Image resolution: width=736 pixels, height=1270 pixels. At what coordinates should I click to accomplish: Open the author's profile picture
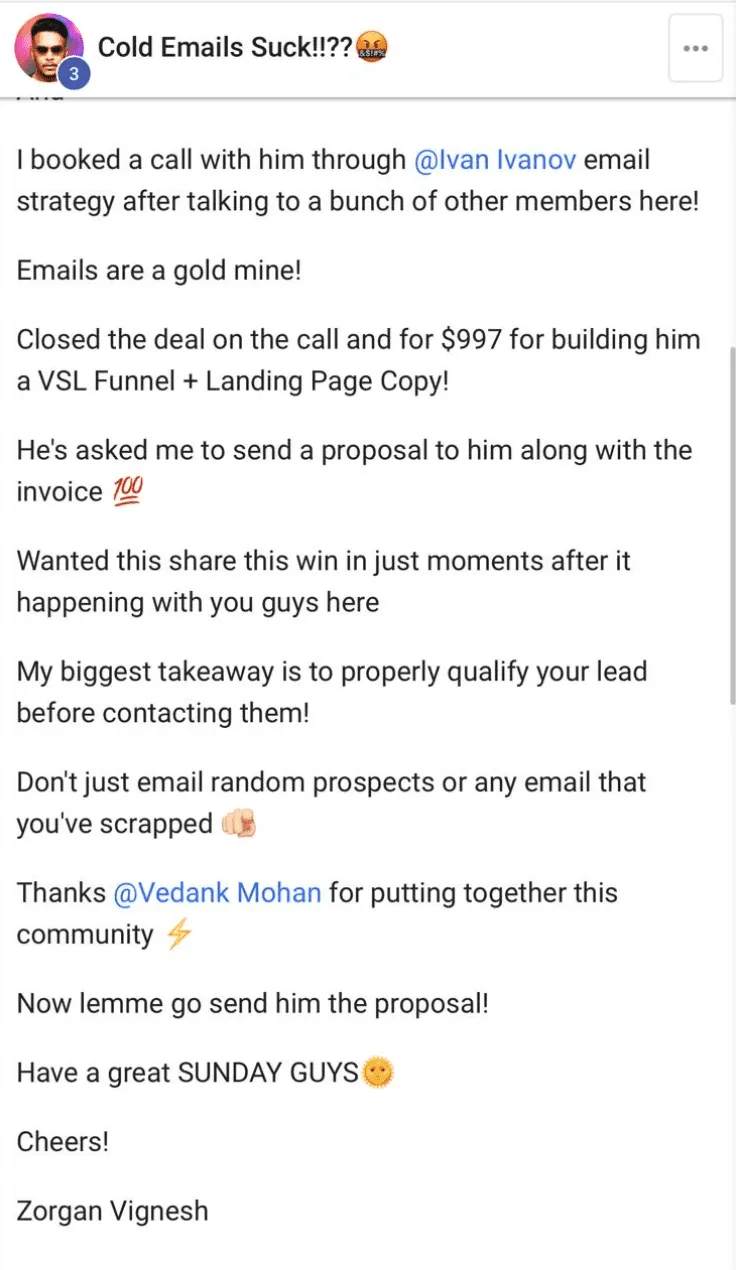click(48, 48)
